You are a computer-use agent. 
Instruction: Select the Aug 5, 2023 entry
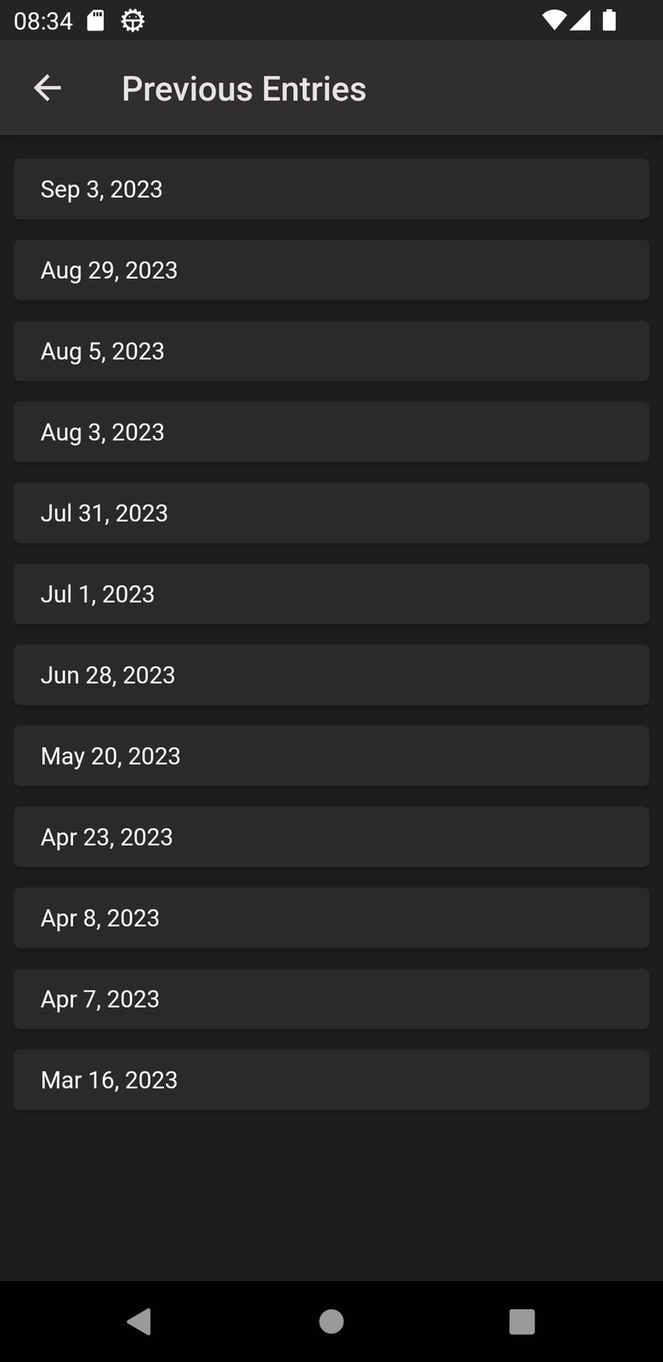click(x=331, y=351)
